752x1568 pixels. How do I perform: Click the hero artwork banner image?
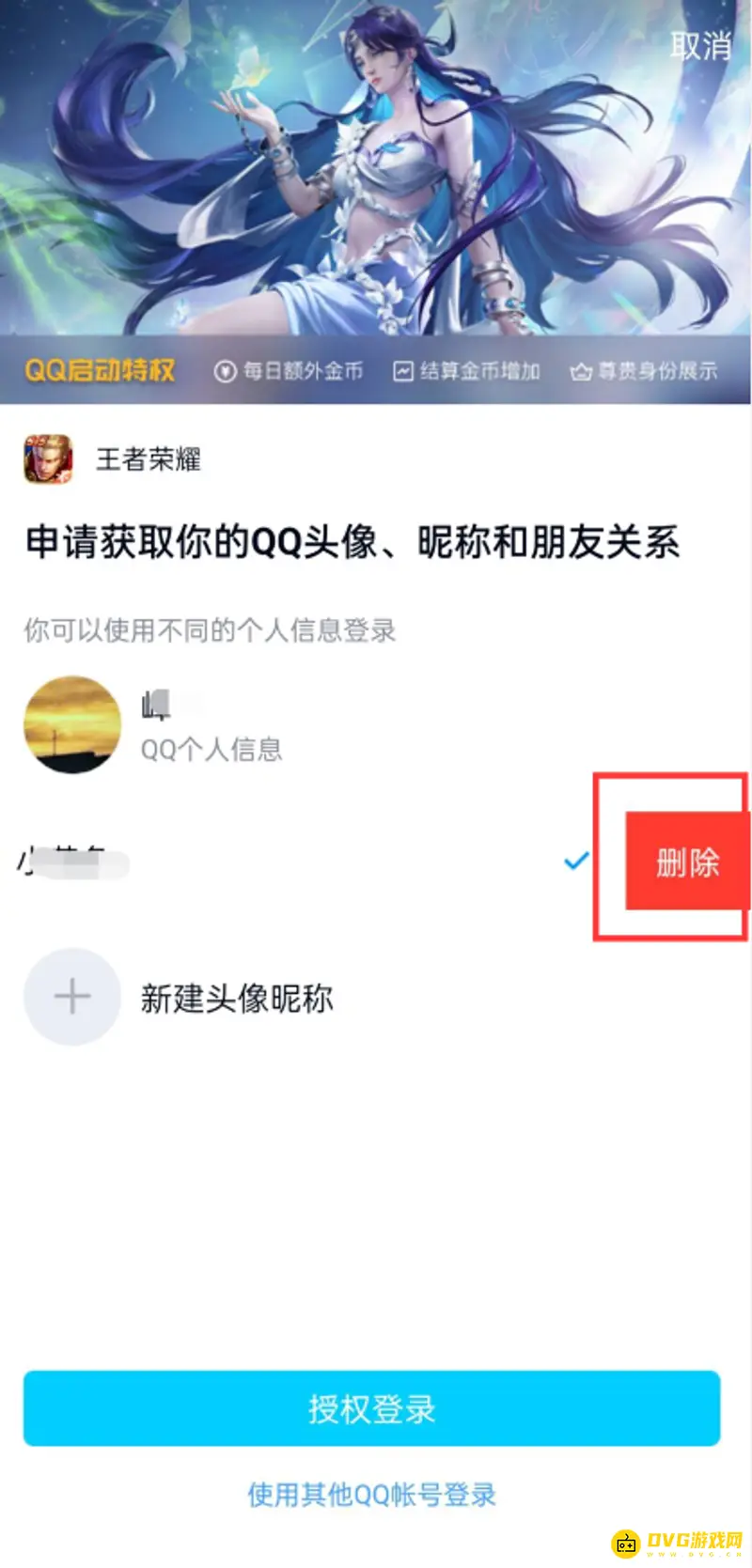(x=376, y=174)
